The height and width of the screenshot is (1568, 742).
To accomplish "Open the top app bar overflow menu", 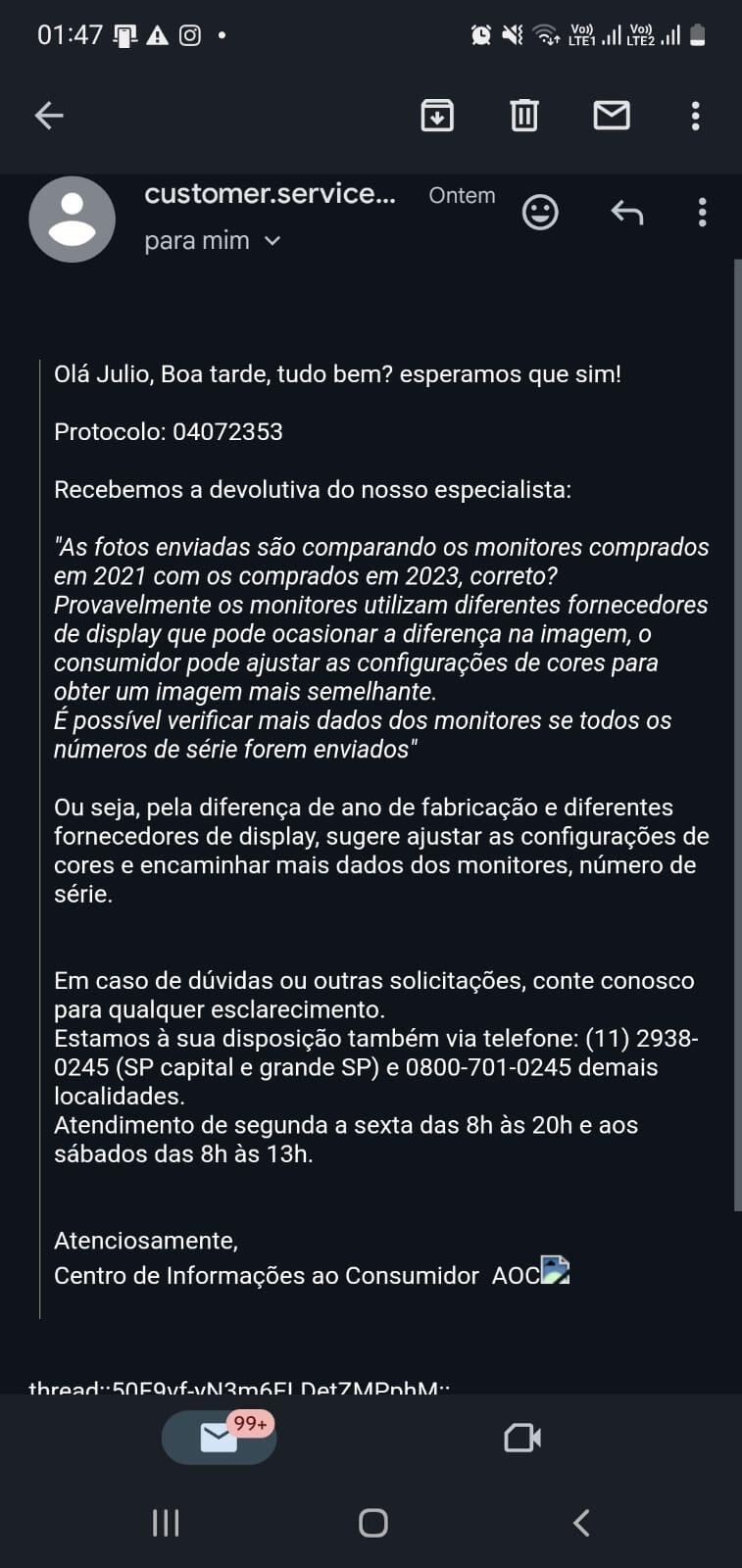I will click(696, 116).
